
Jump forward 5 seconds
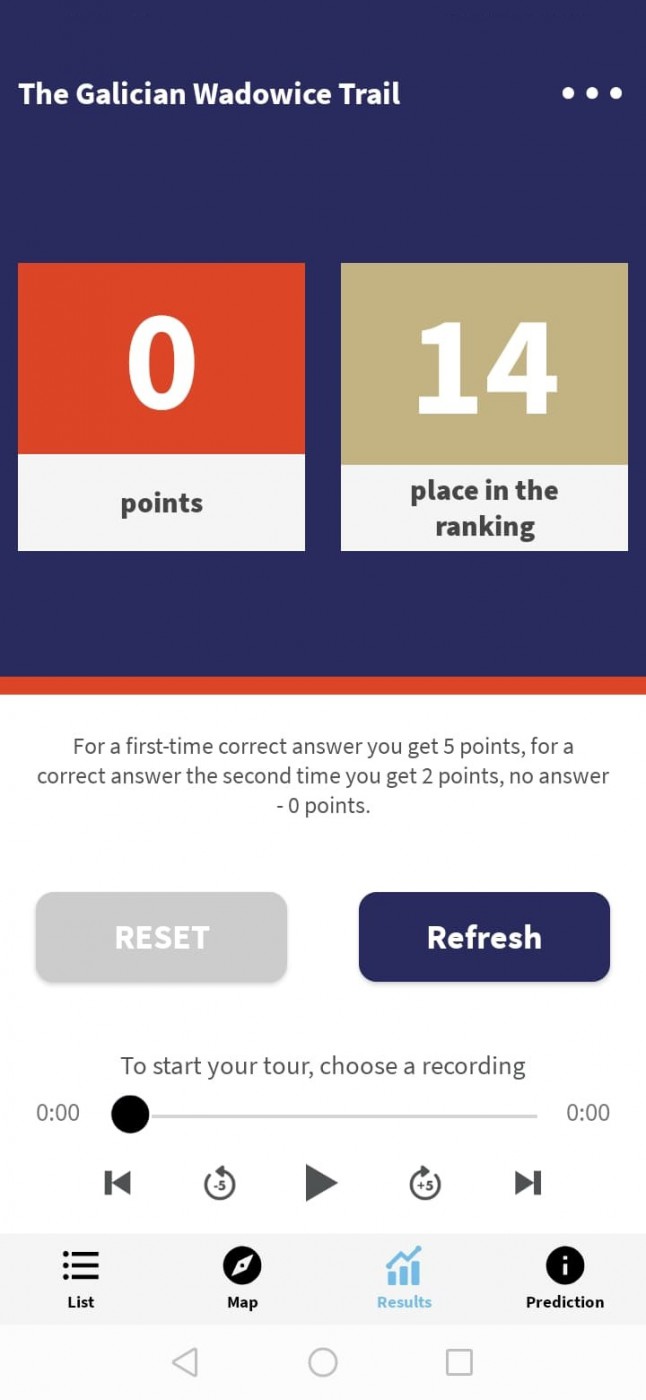click(x=425, y=1183)
